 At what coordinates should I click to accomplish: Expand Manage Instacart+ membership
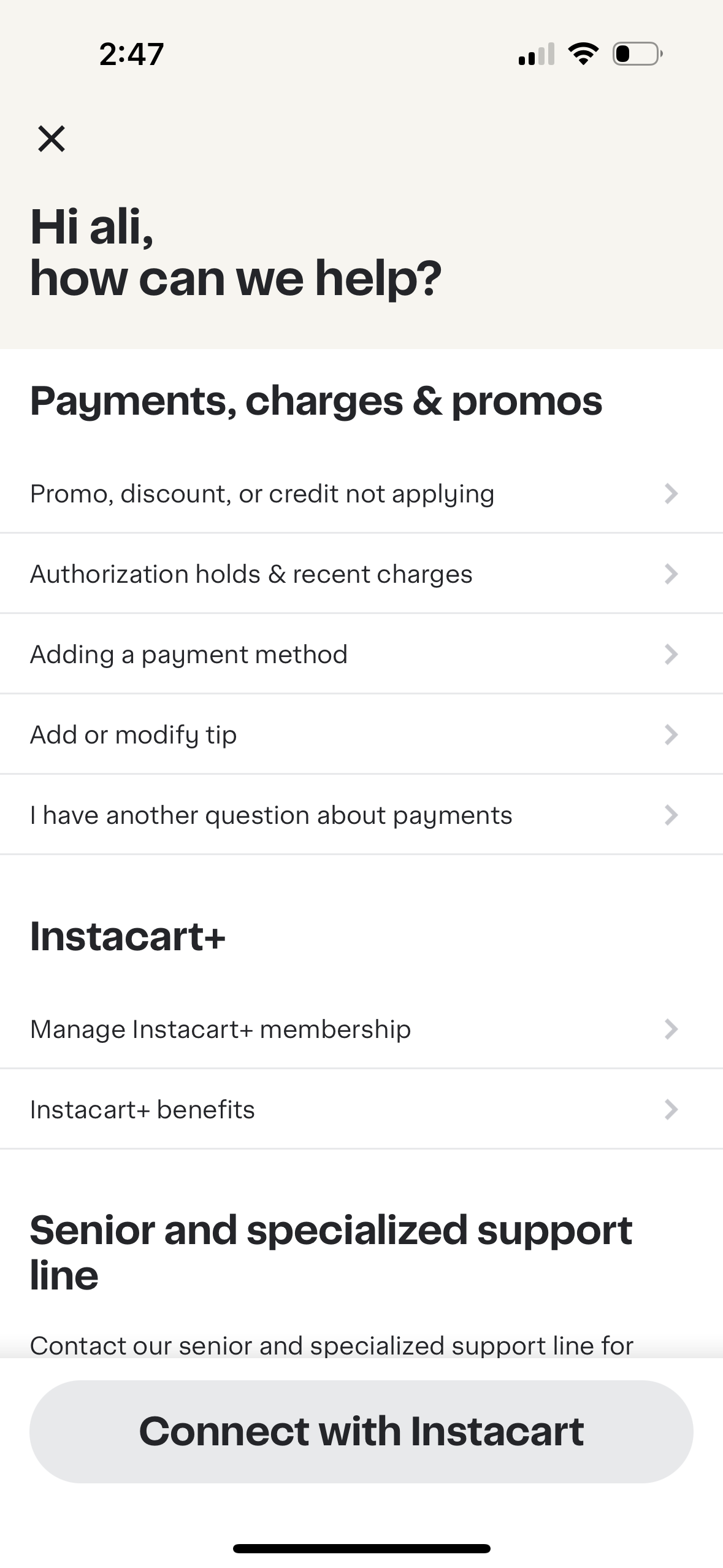tap(220, 1029)
